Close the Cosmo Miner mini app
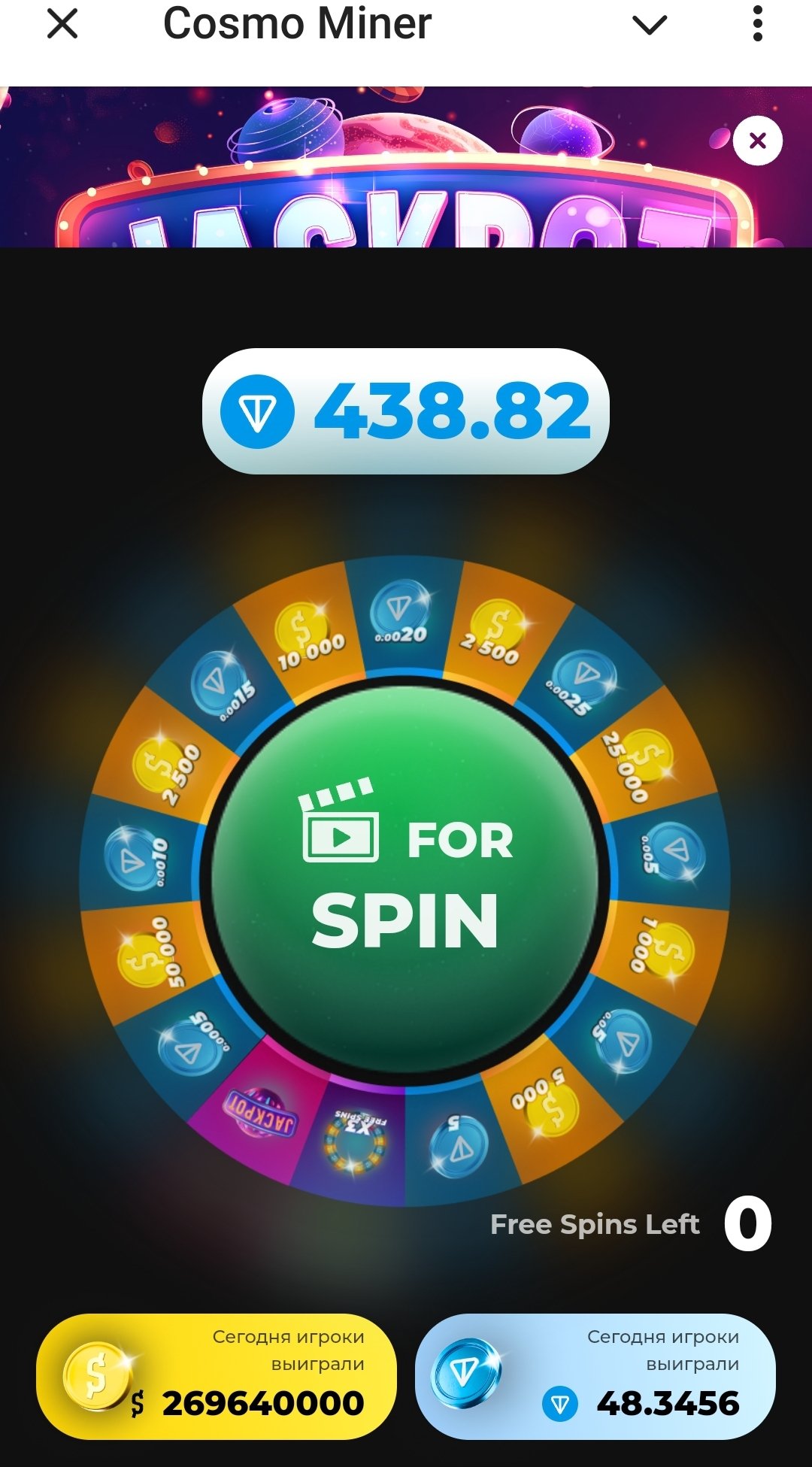The height and width of the screenshot is (1467, 812). [x=62, y=24]
